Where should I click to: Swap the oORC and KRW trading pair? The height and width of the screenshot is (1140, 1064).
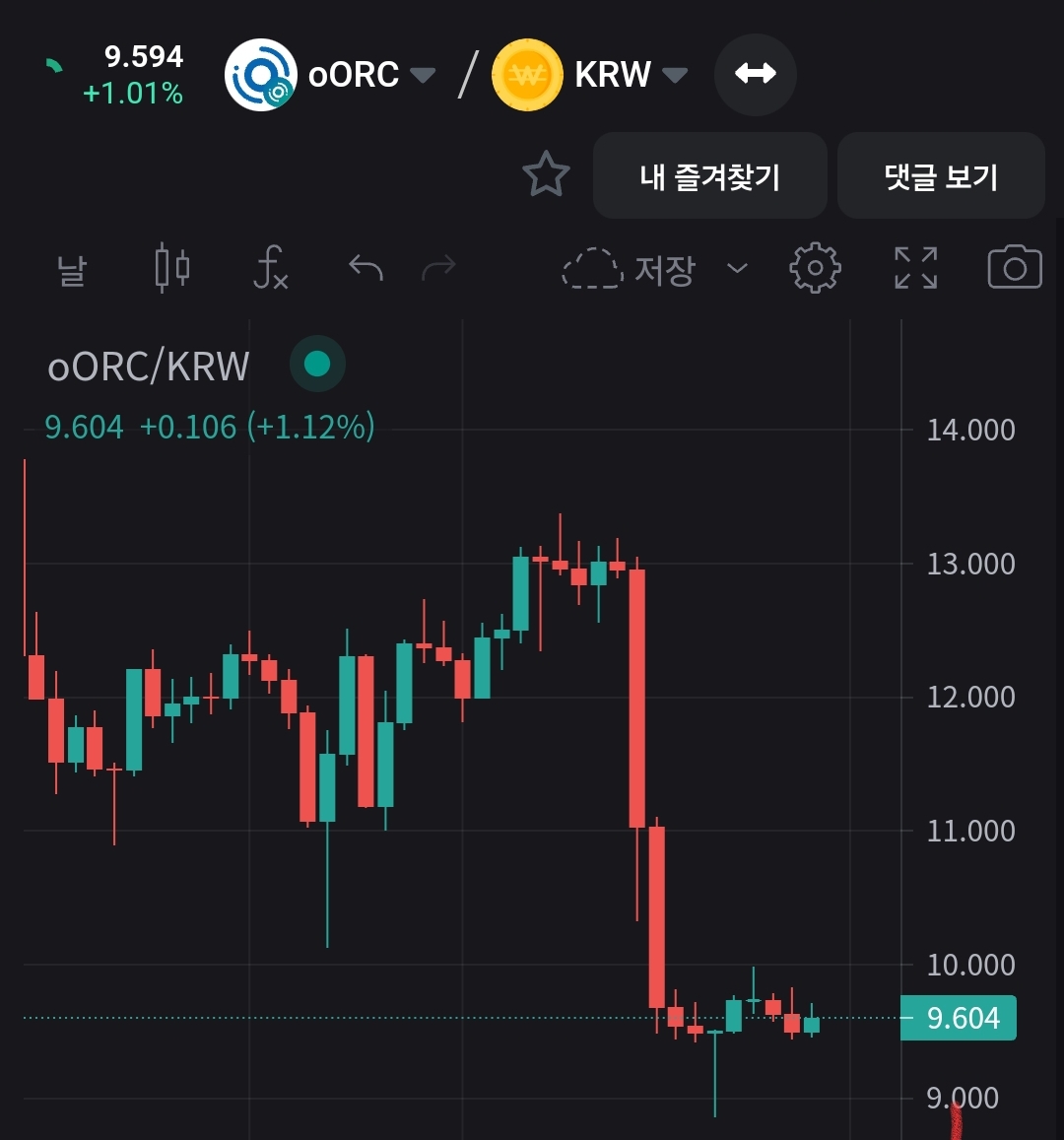click(755, 74)
